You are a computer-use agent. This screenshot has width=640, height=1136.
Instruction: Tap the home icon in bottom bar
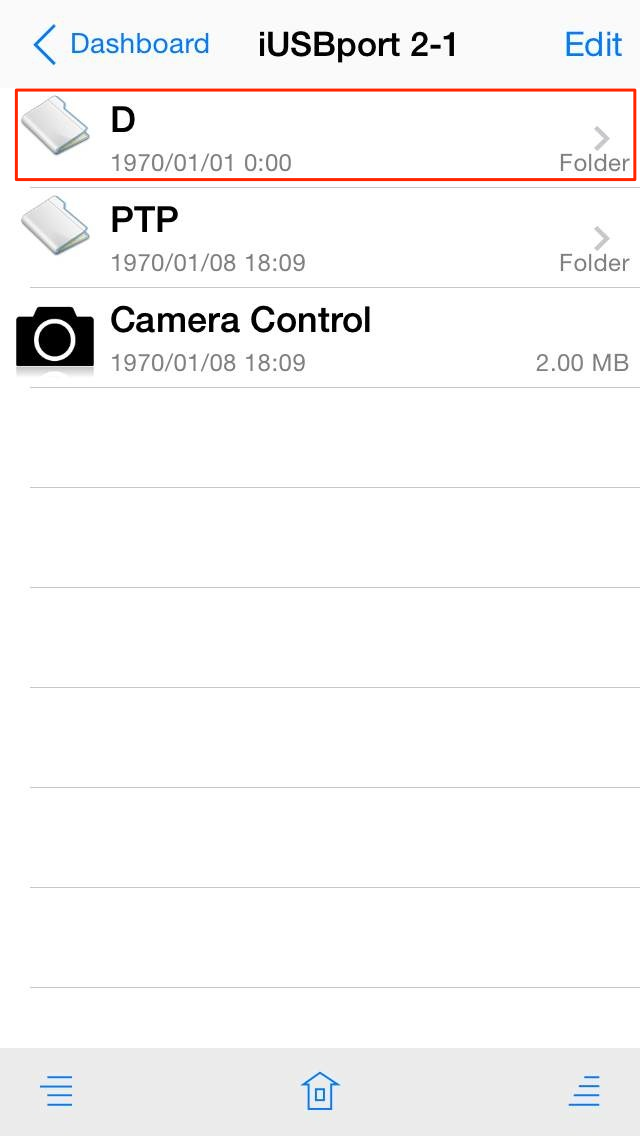click(320, 1090)
